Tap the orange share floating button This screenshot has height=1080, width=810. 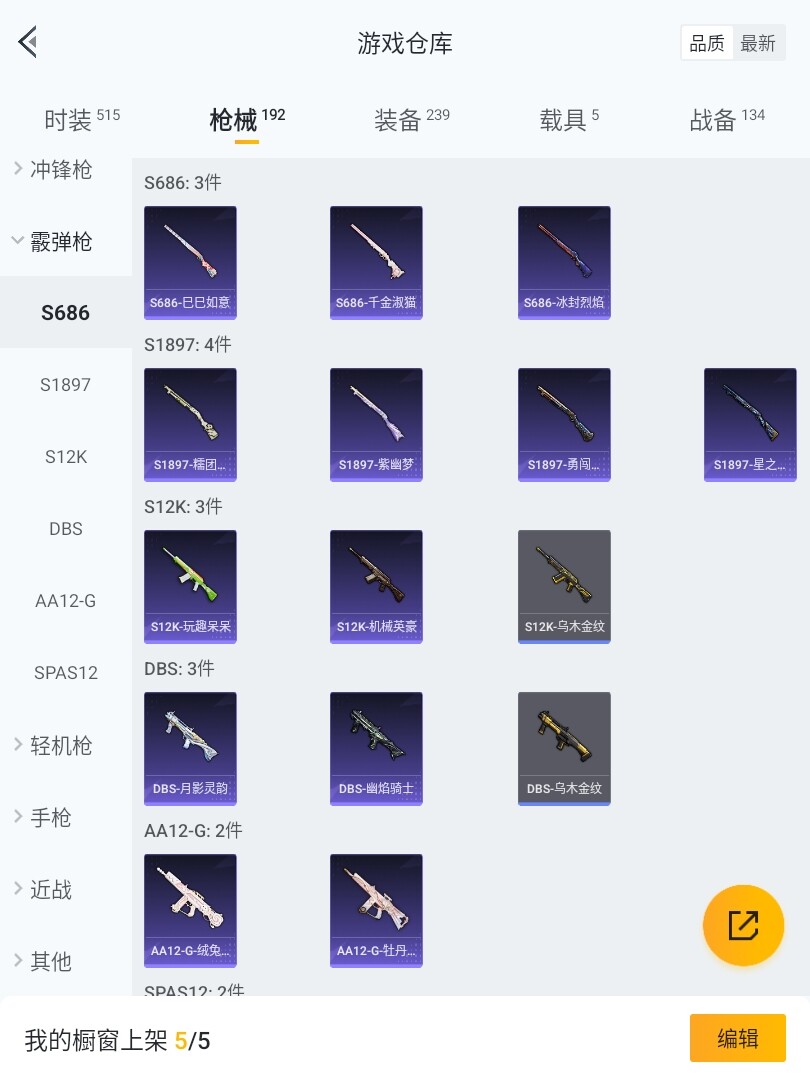coord(743,925)
